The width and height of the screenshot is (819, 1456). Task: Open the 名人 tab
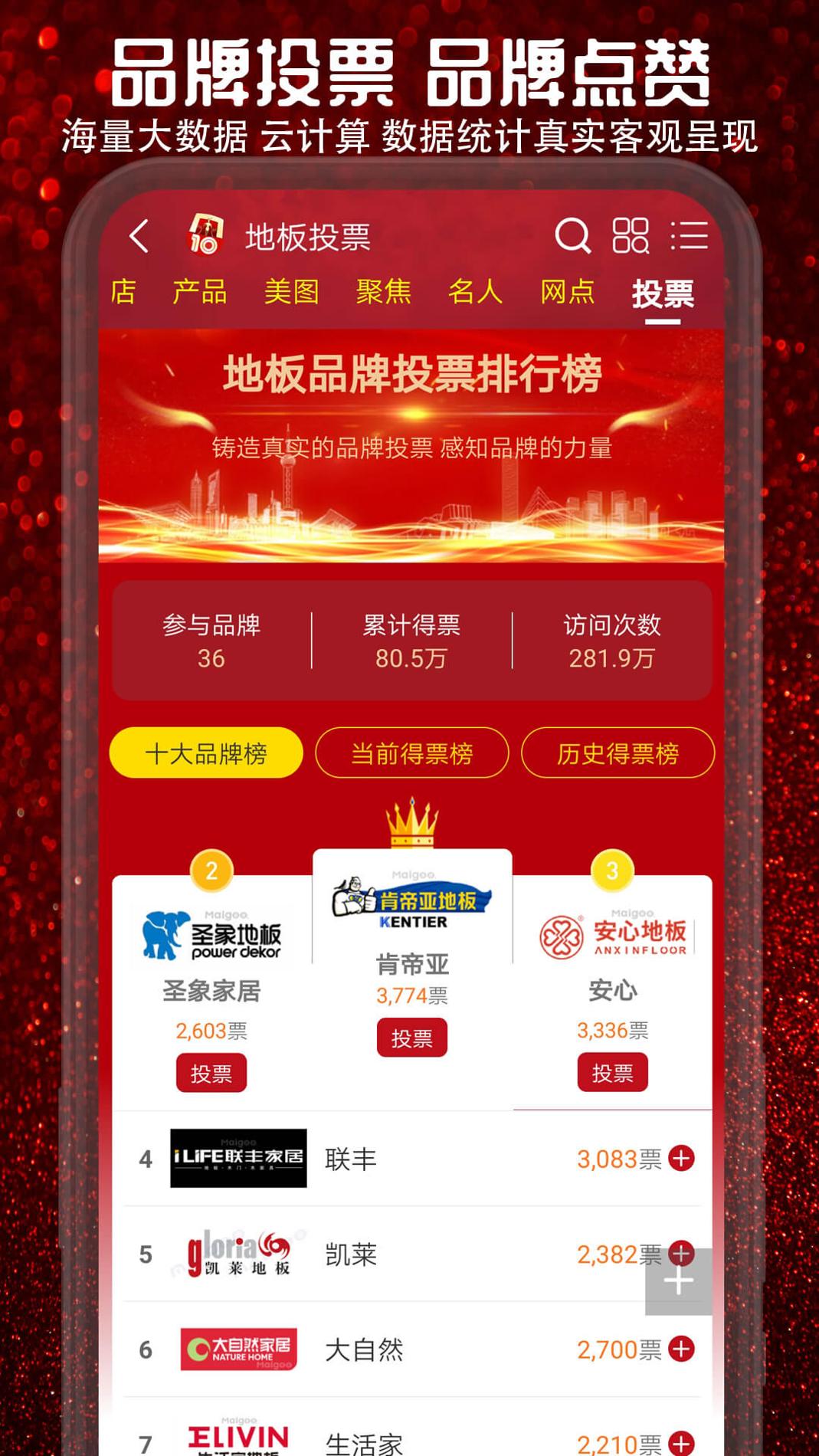coord(477,292)
